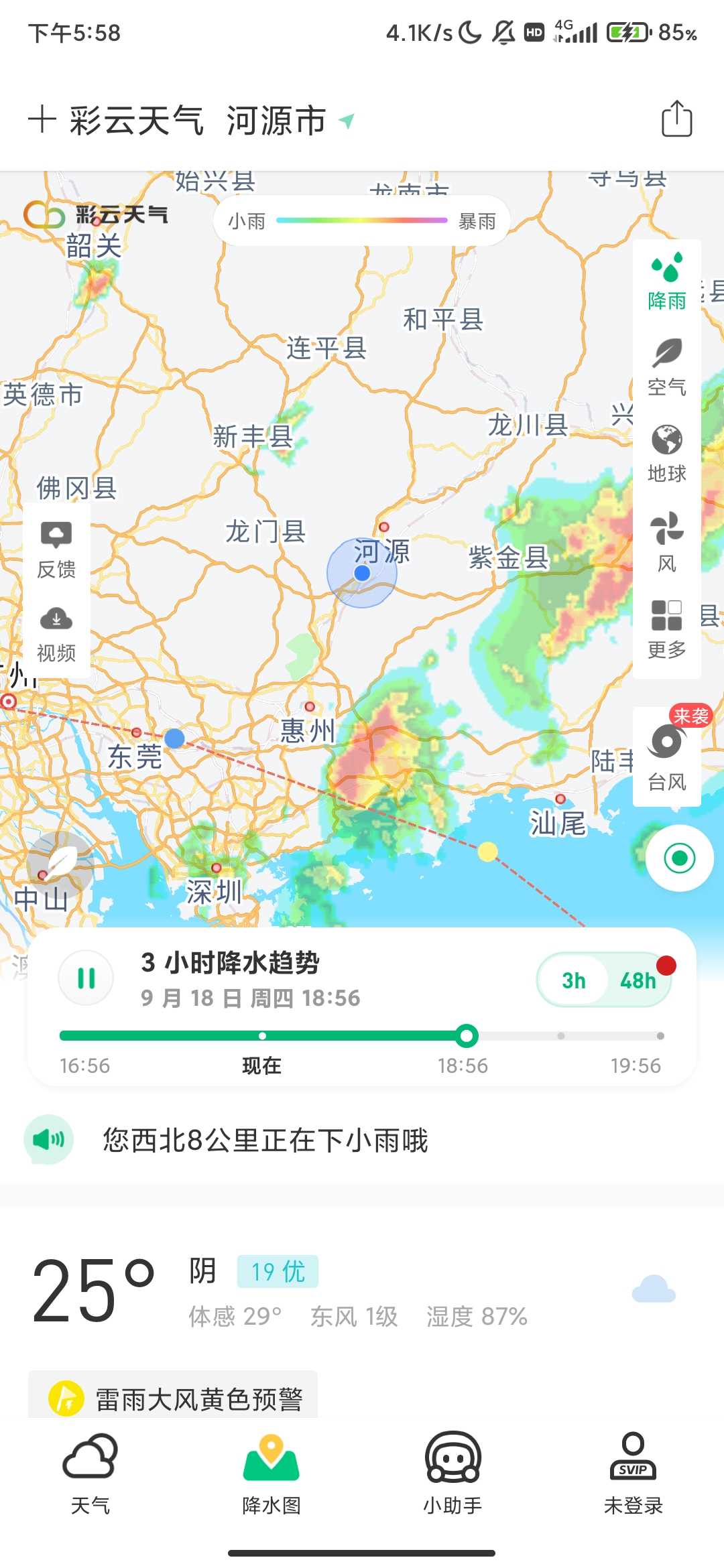Recenter map with the locate button
This screenshot has width=724, height=1568.
680,858
